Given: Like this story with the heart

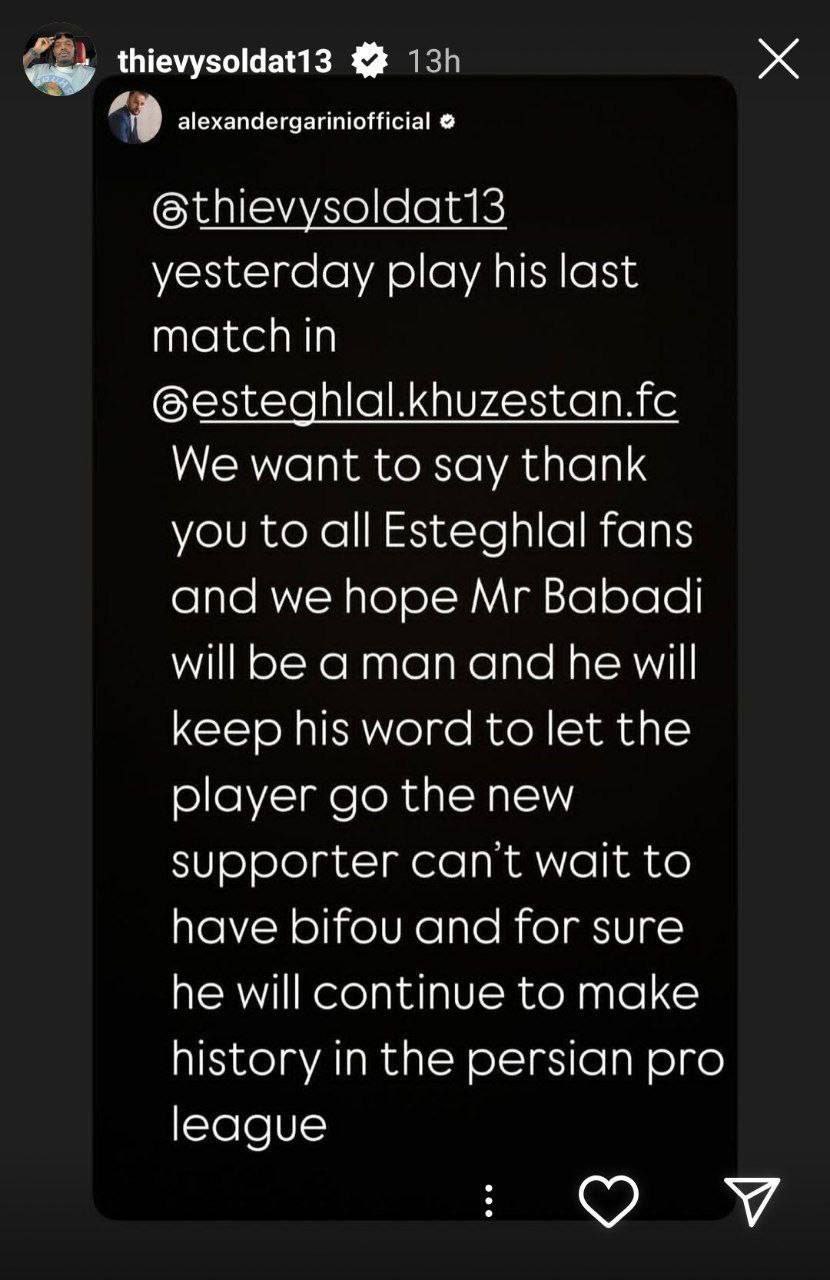Looking at the screenshot, I should coord(608,1200).
